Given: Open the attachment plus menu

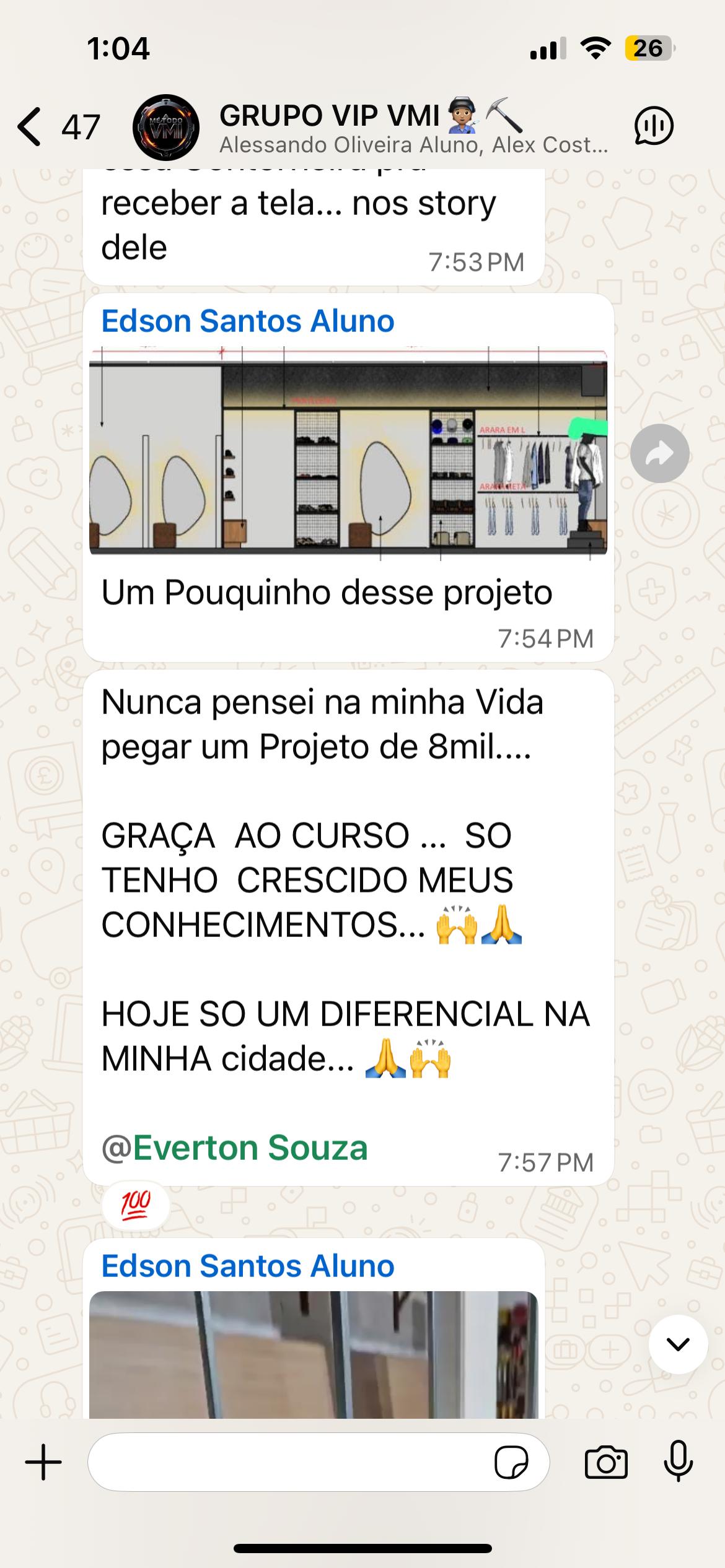Looking at the screenshot, I should [43, 1462].
